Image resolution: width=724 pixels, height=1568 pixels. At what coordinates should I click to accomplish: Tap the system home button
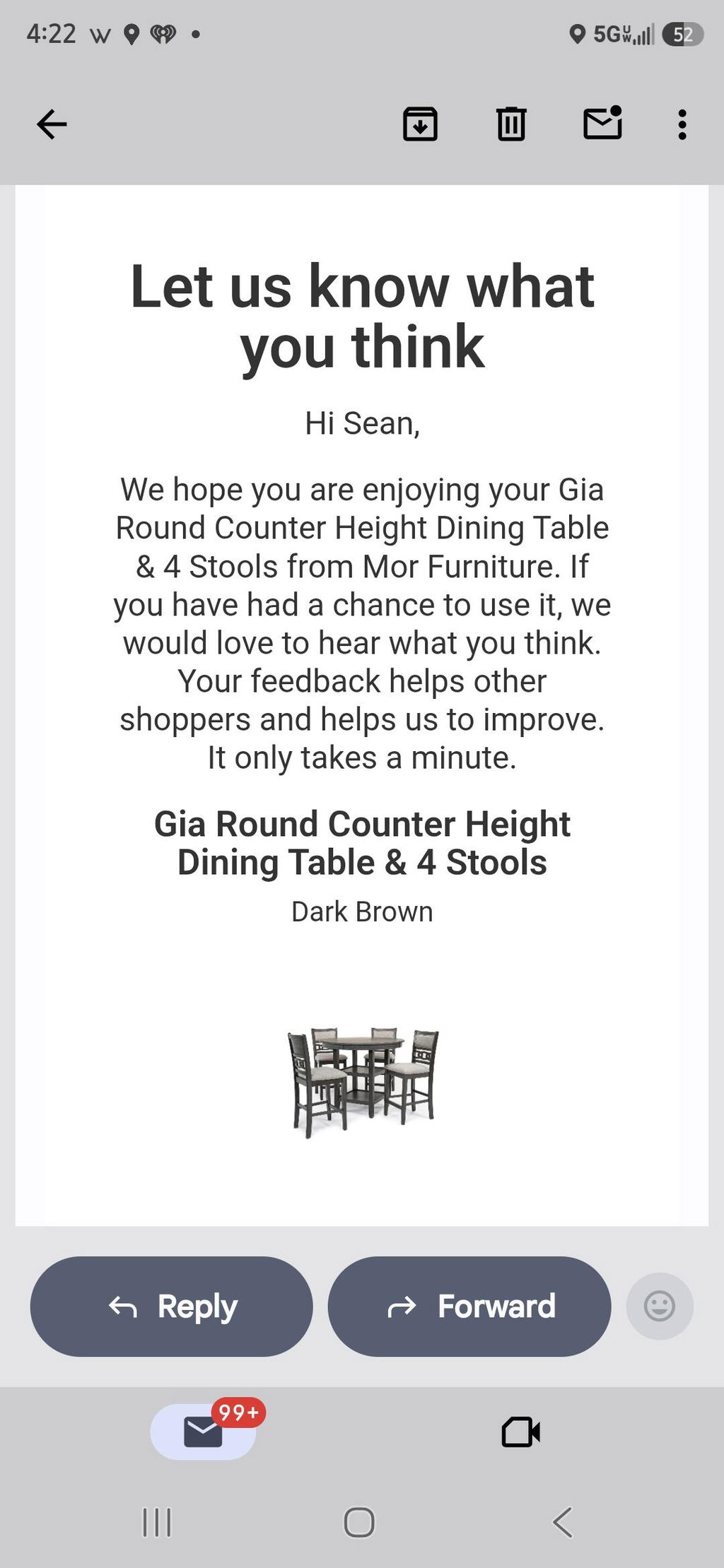coord(359,1522)
